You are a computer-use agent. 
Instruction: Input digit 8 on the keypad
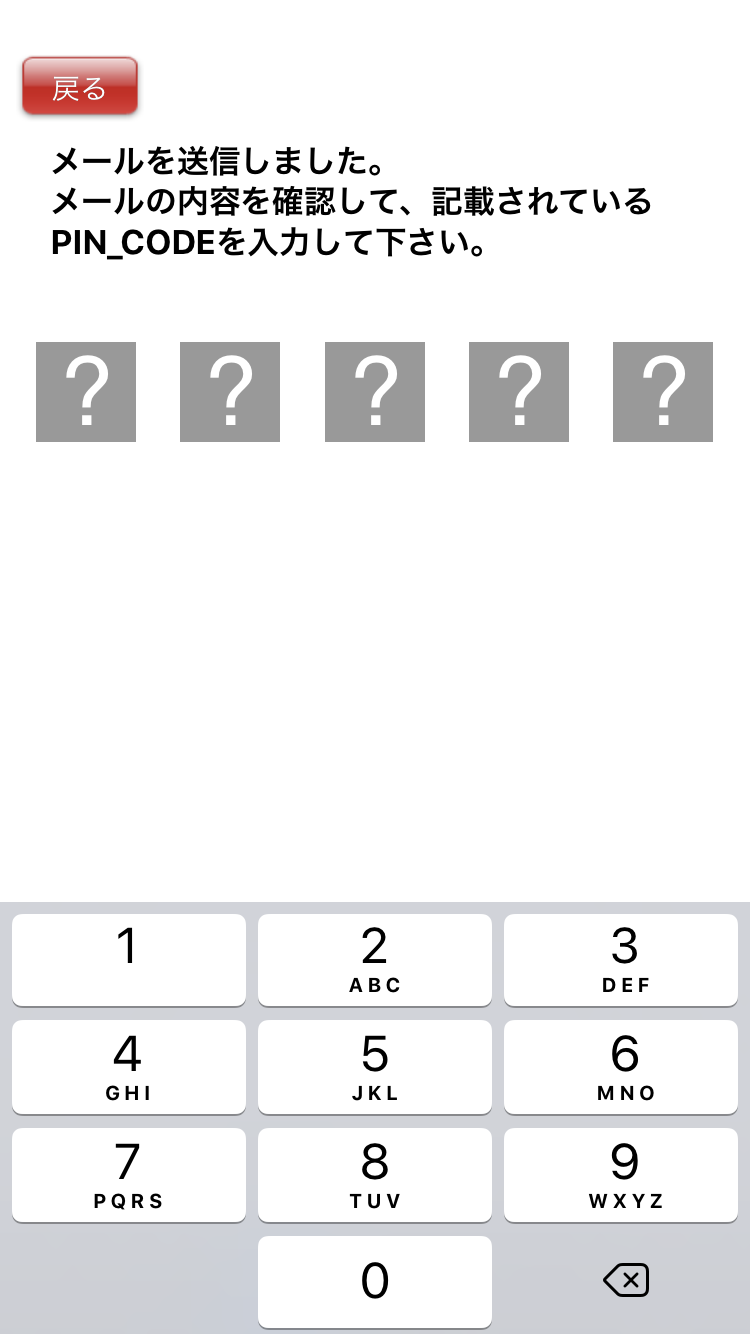pos(375,1174)
